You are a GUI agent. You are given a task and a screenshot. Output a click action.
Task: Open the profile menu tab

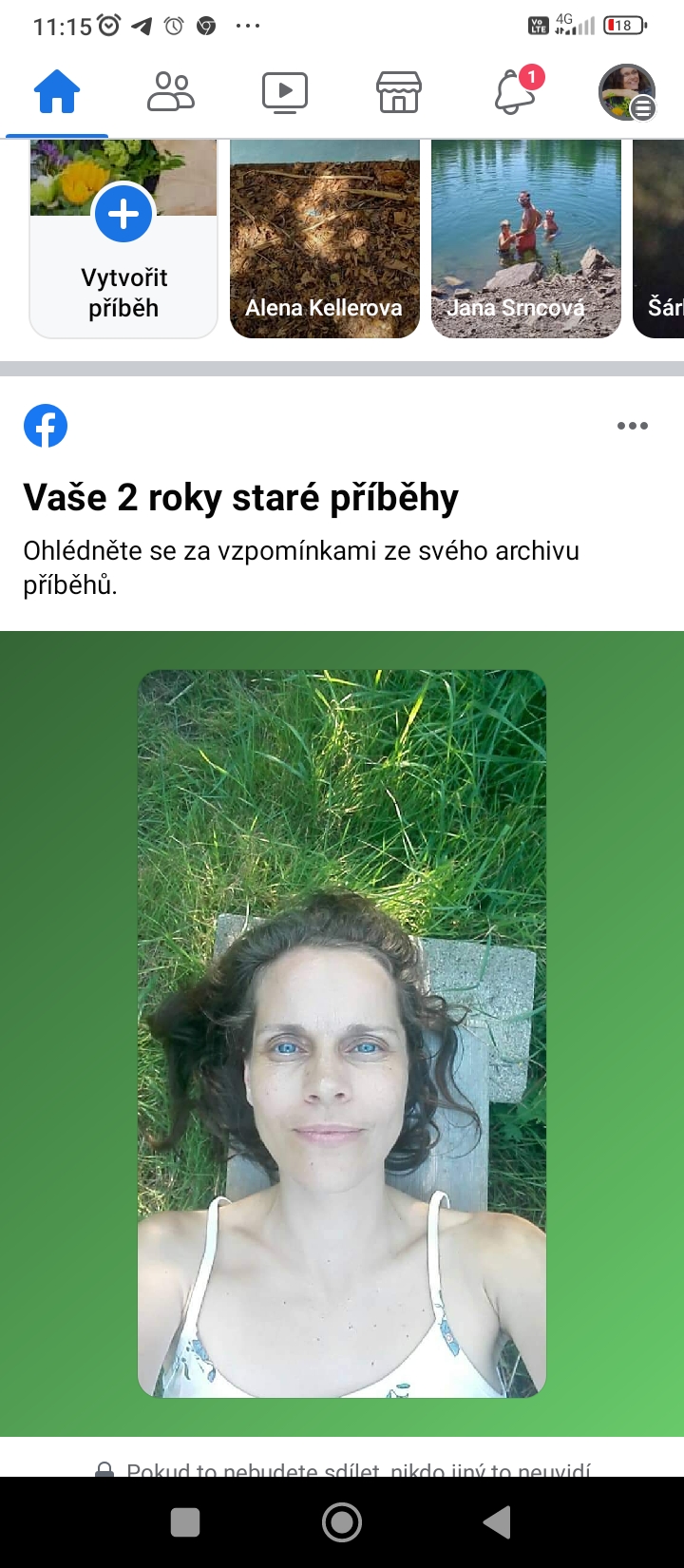[x=627, y=93]
